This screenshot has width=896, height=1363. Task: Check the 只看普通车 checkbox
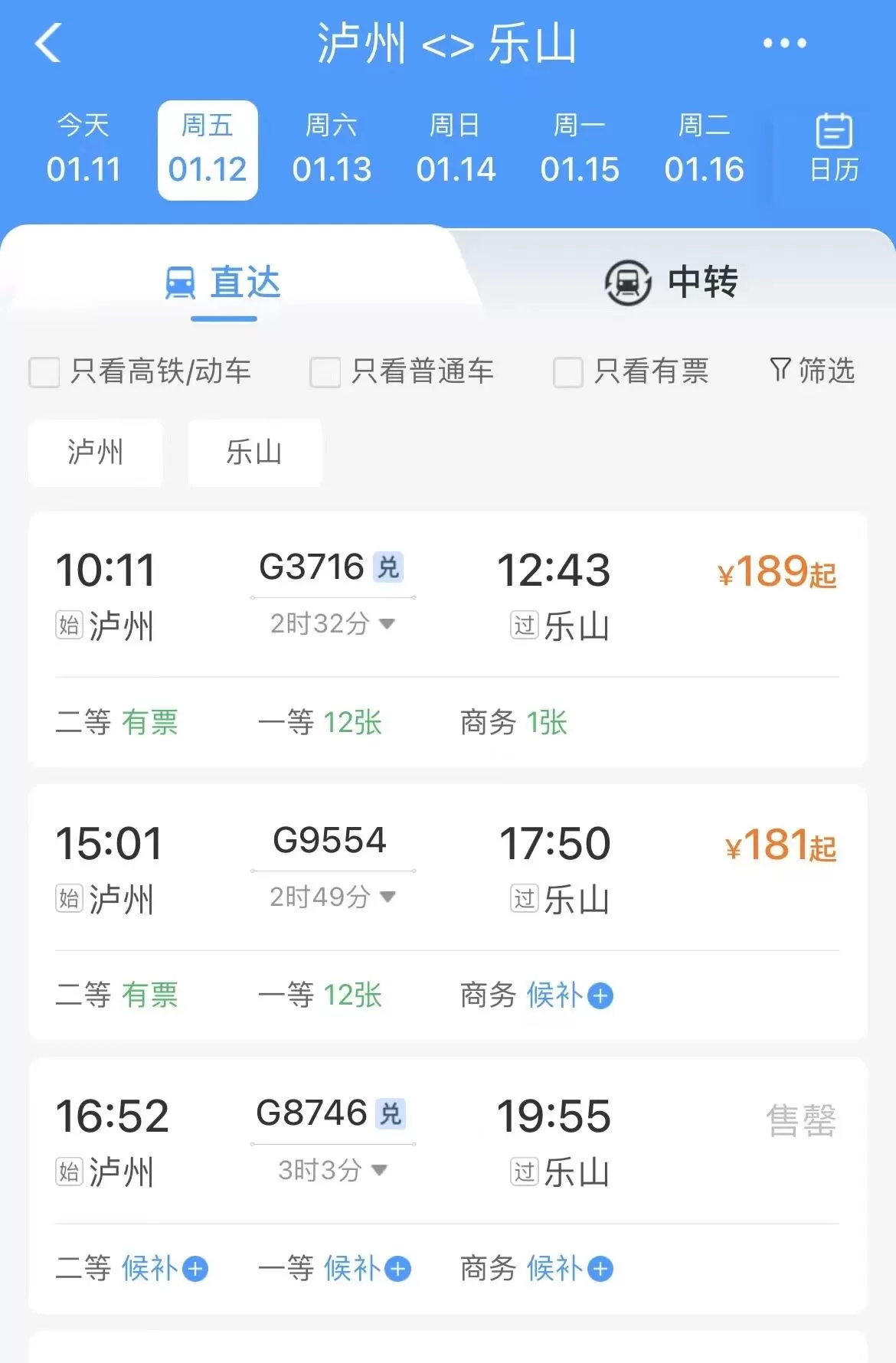(x=325, y=372)
